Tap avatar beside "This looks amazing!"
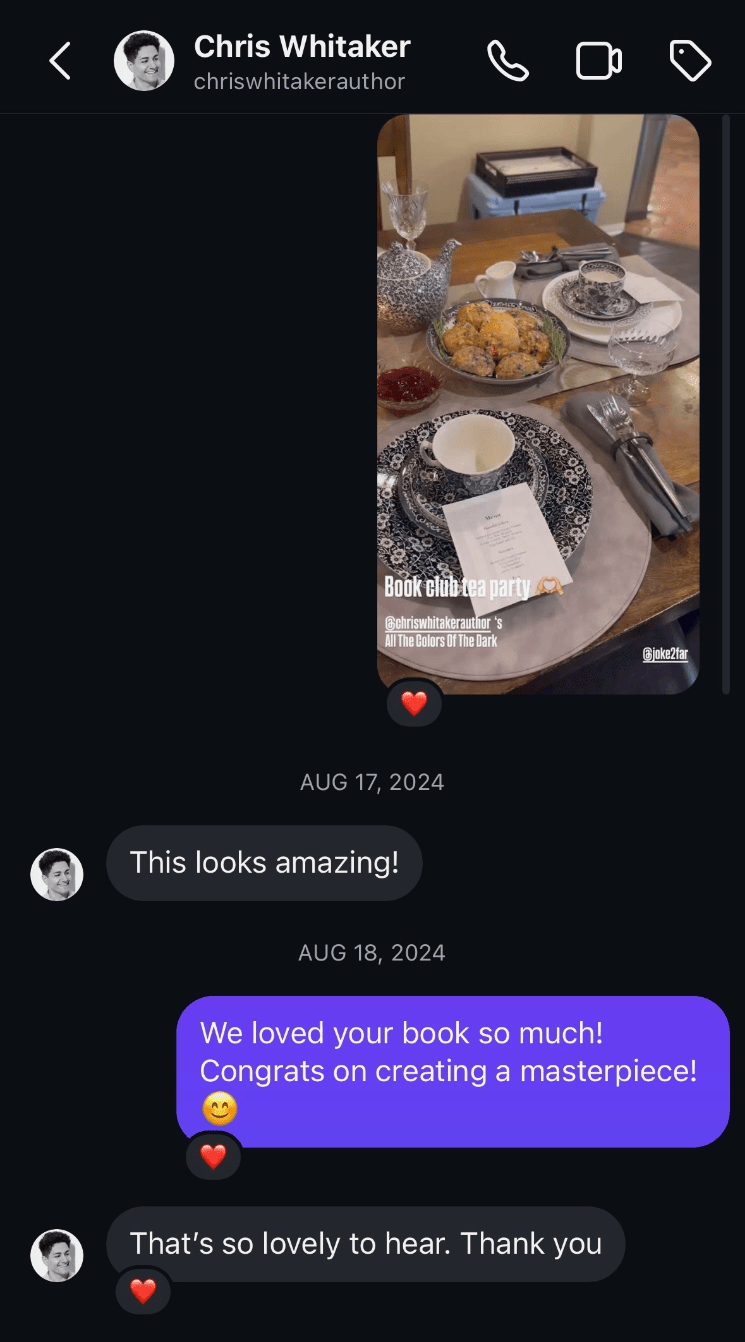The height and width of the screenshot is (1342, 745). pyautogui.click(x=57, y=874)
